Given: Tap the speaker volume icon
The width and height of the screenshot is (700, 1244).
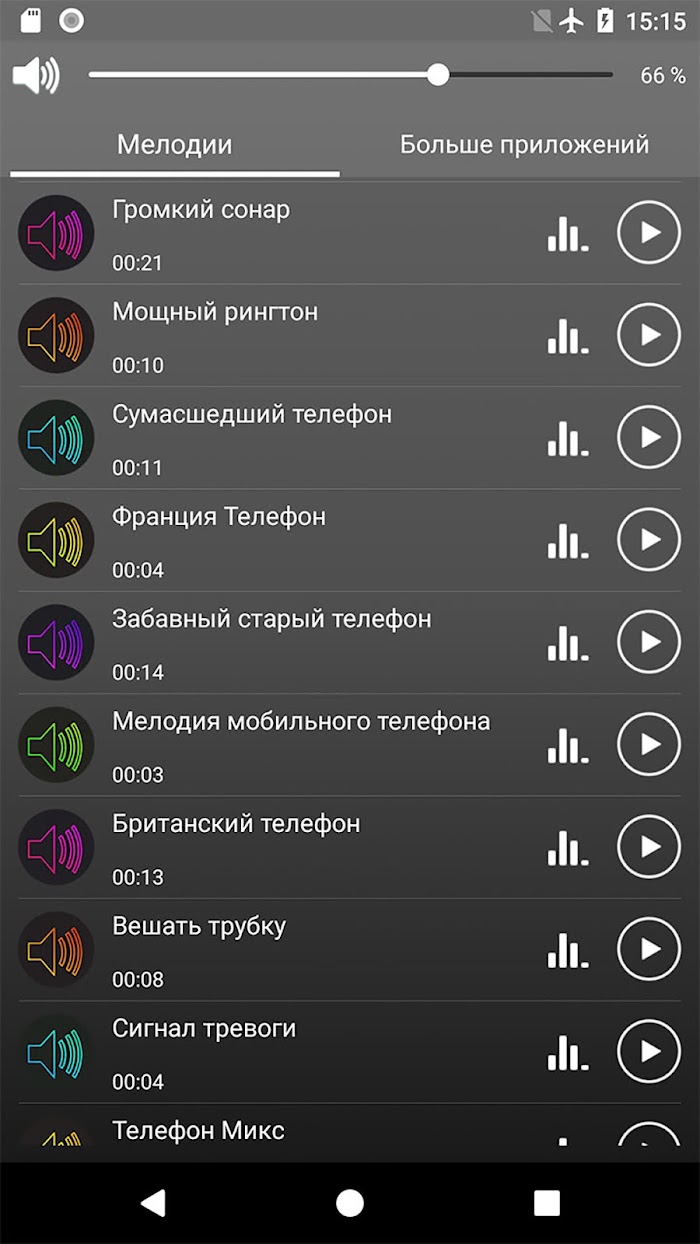Looking at the screenshot, I should click(x=36, y=75).
